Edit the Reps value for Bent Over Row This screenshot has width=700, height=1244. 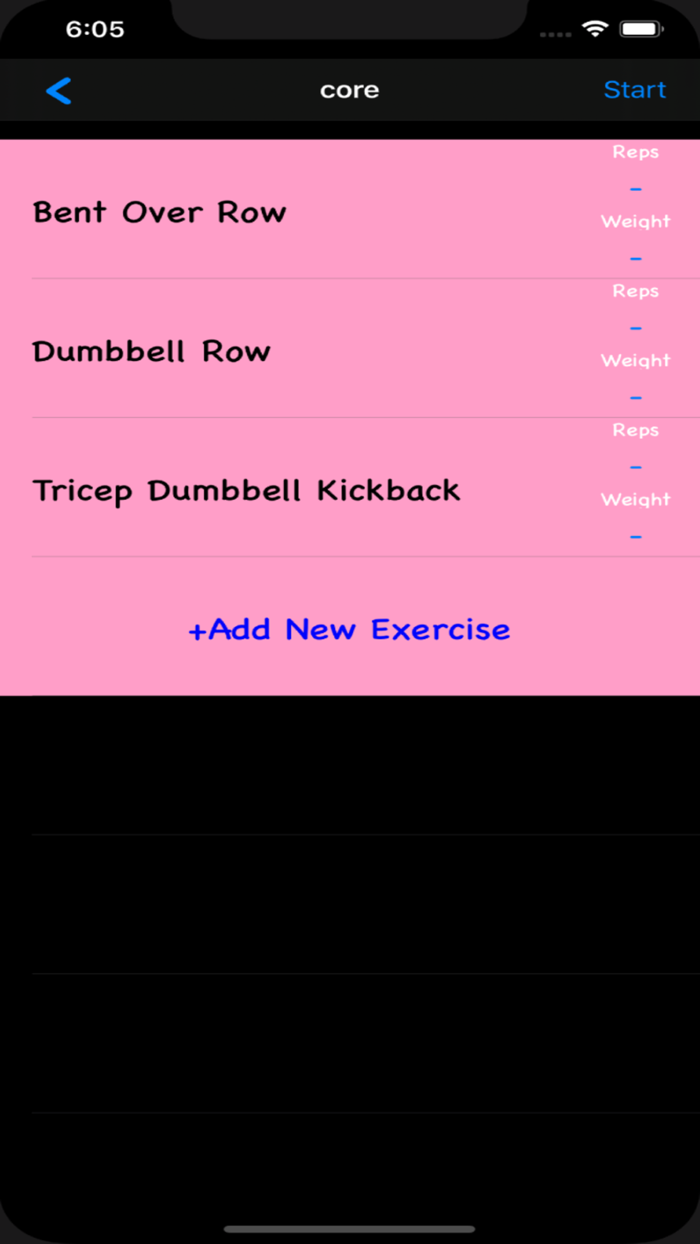pos(635,188)
